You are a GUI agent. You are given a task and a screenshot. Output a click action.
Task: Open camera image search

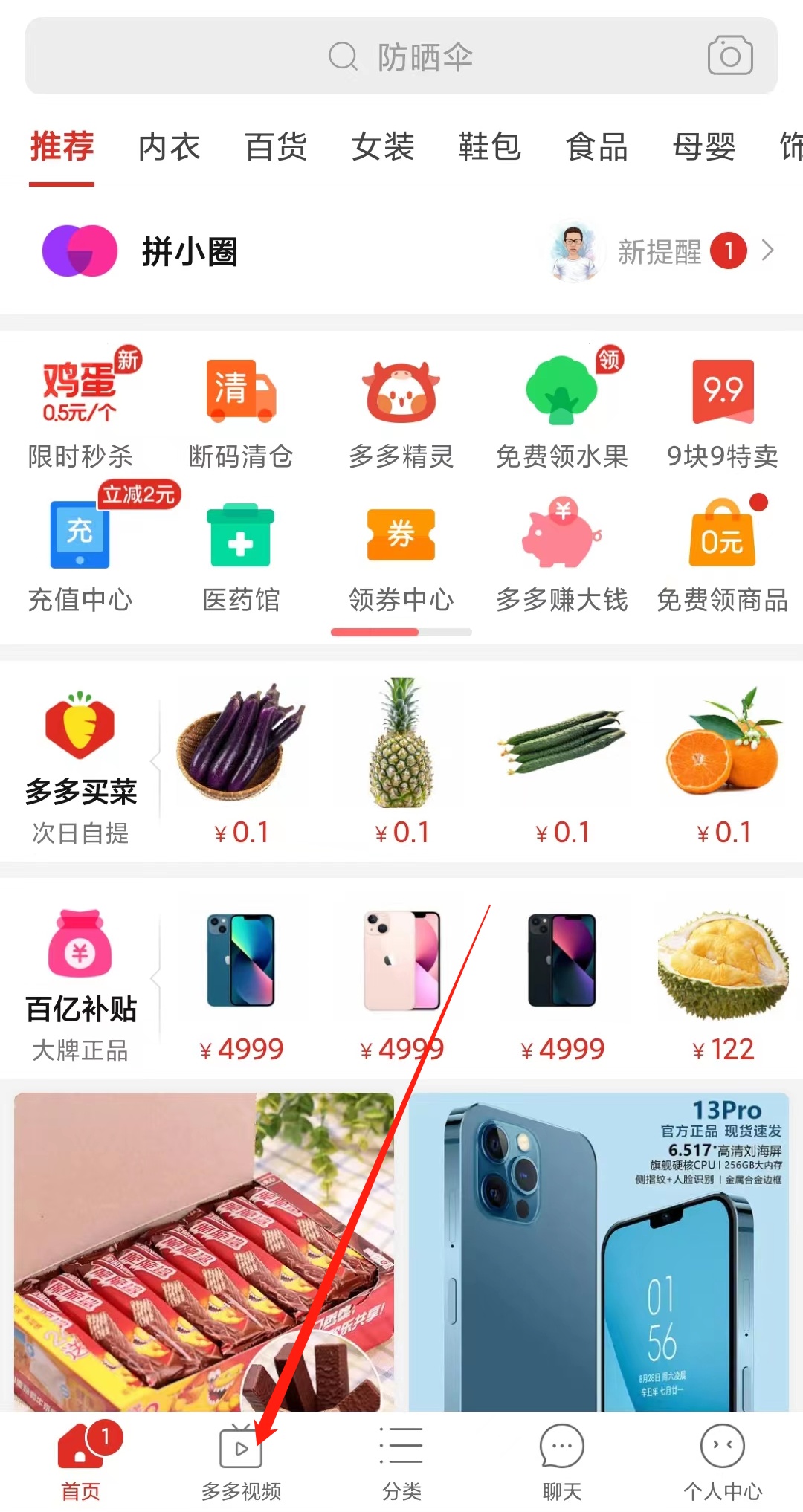(729, 56)
